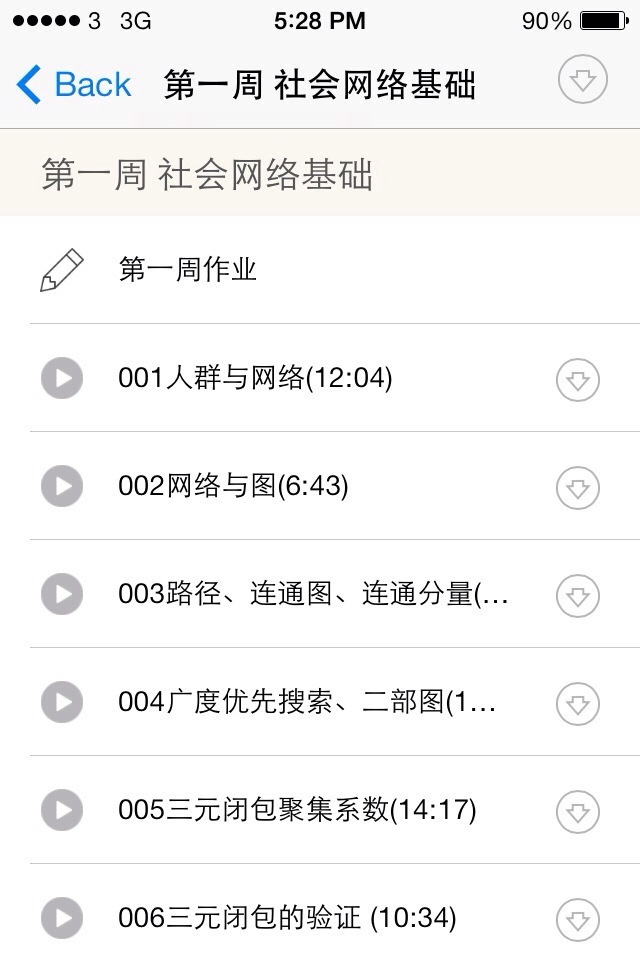Go back using the Back button

(75, 85)
